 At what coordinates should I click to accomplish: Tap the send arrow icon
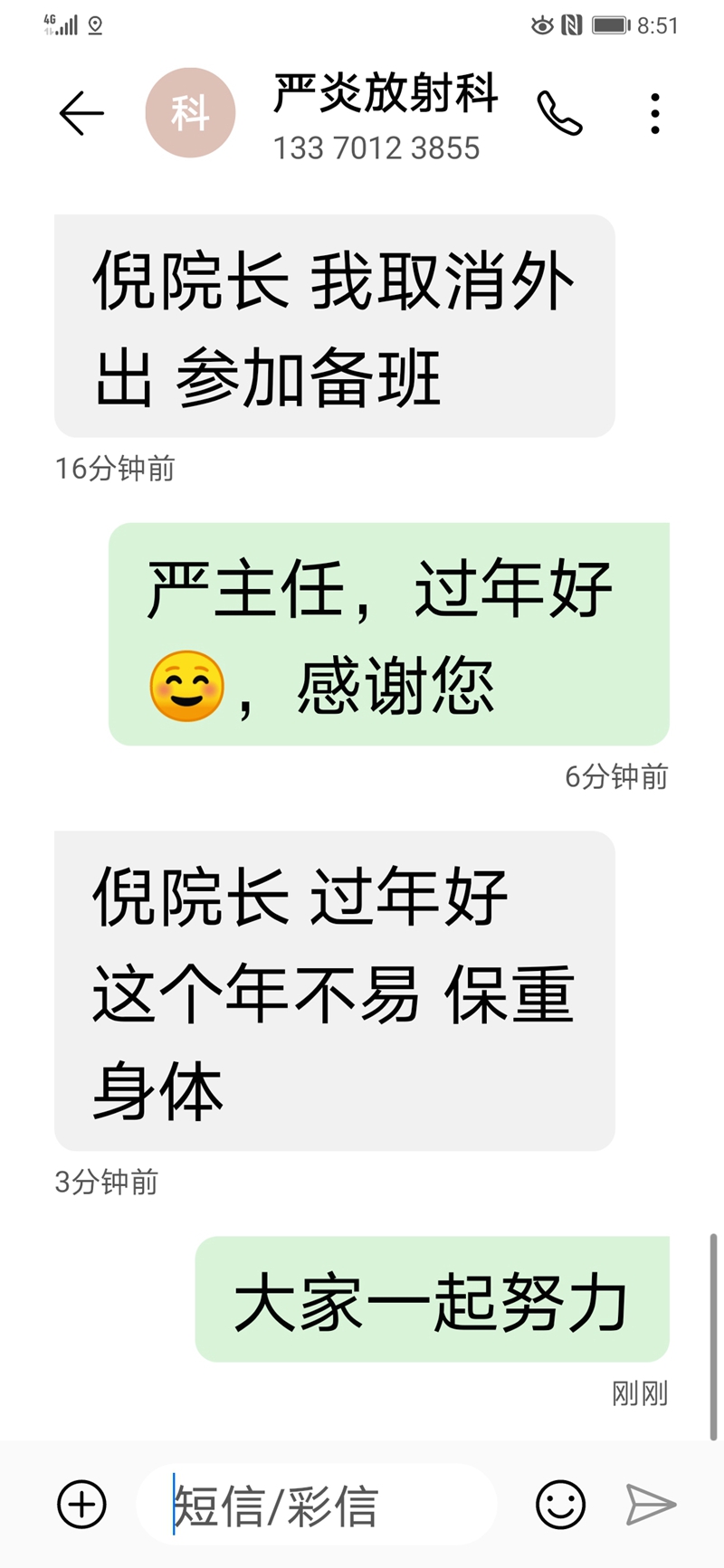click(x=651, y=1505)
